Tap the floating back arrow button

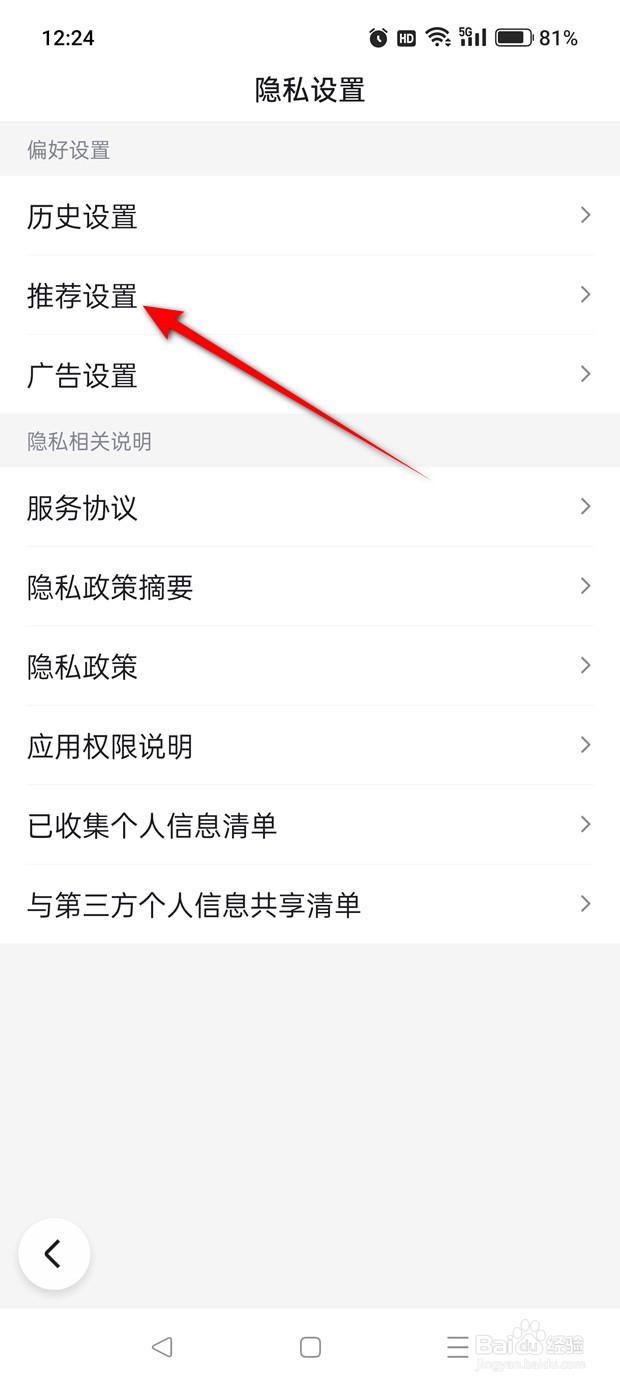[x=54, y=1254]
